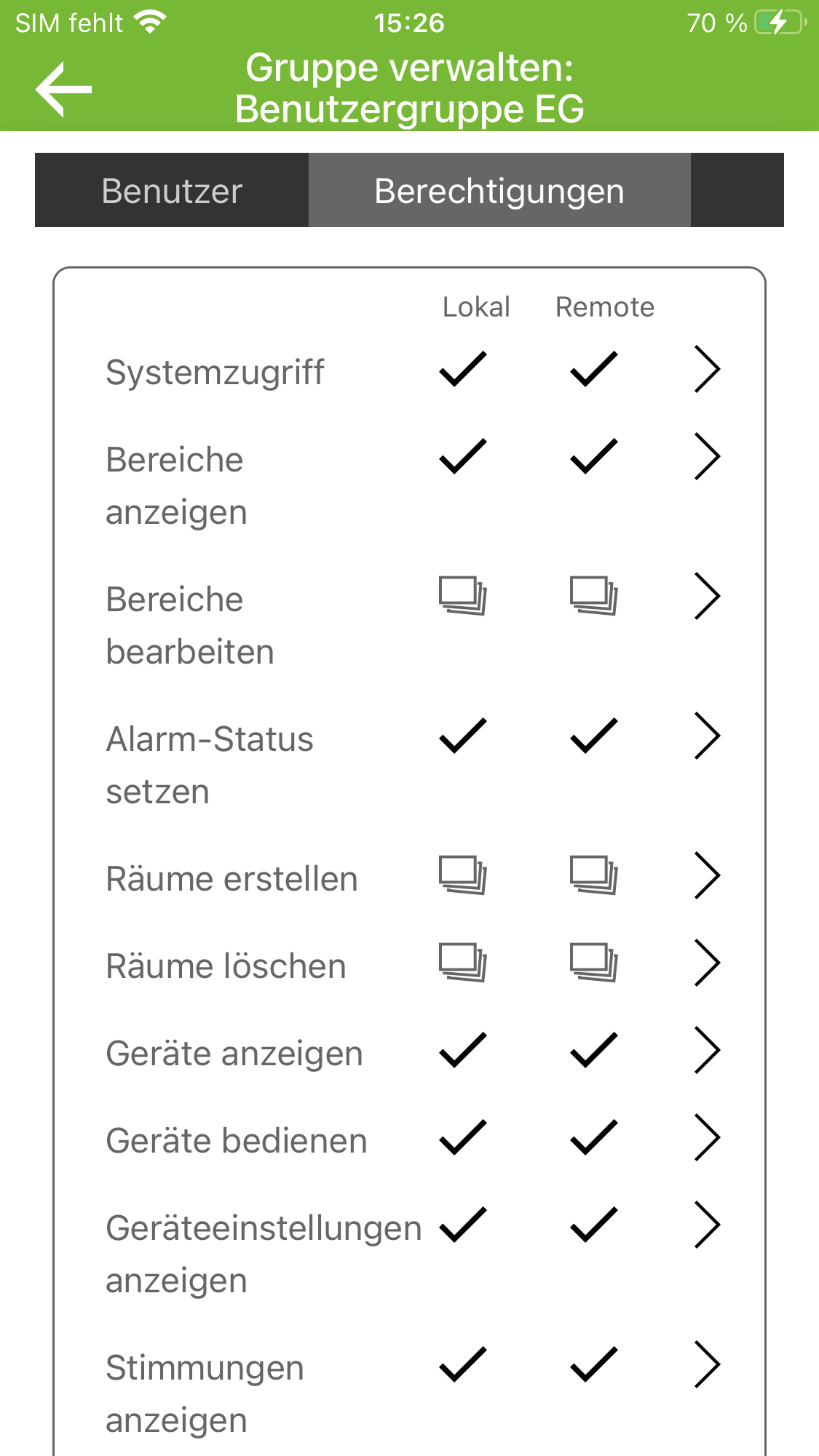Open the Alarm-Status setzen permission row

(707, 736)
